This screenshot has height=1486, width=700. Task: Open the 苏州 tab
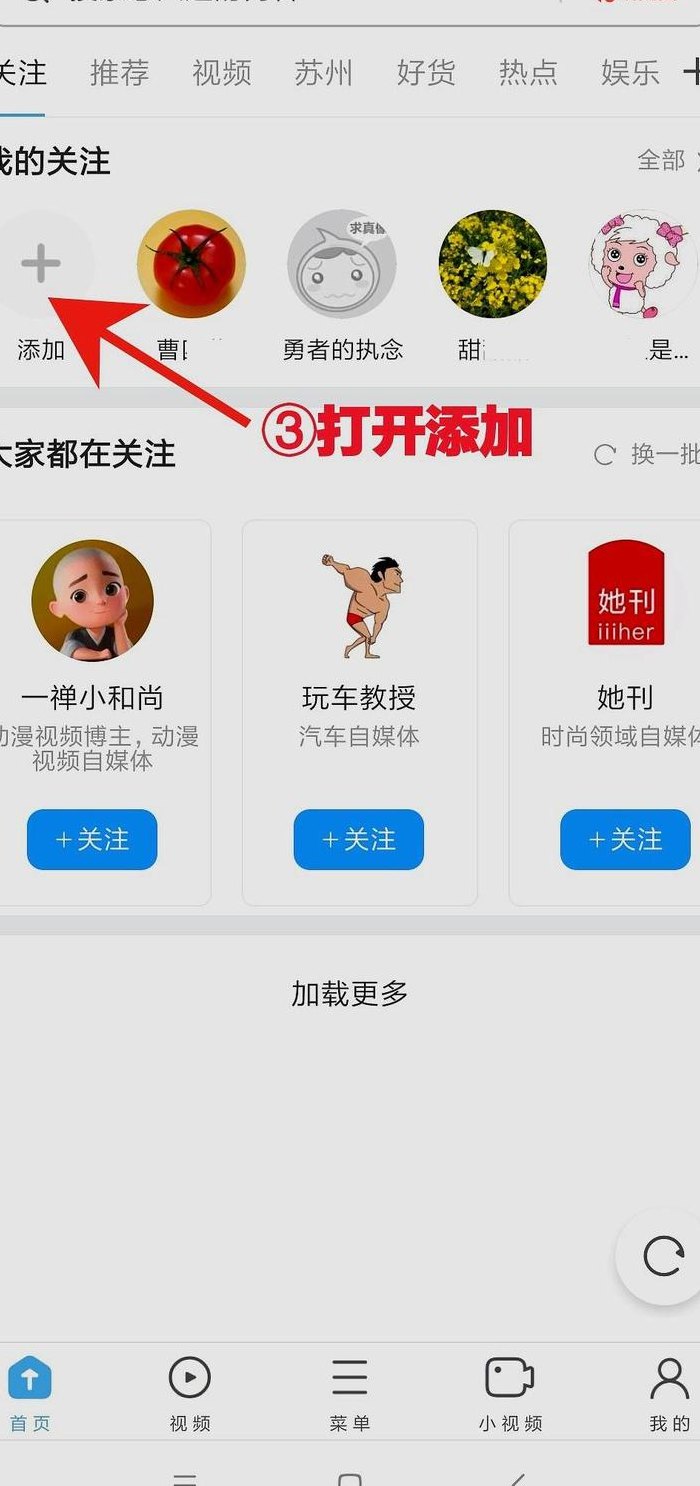323,72
